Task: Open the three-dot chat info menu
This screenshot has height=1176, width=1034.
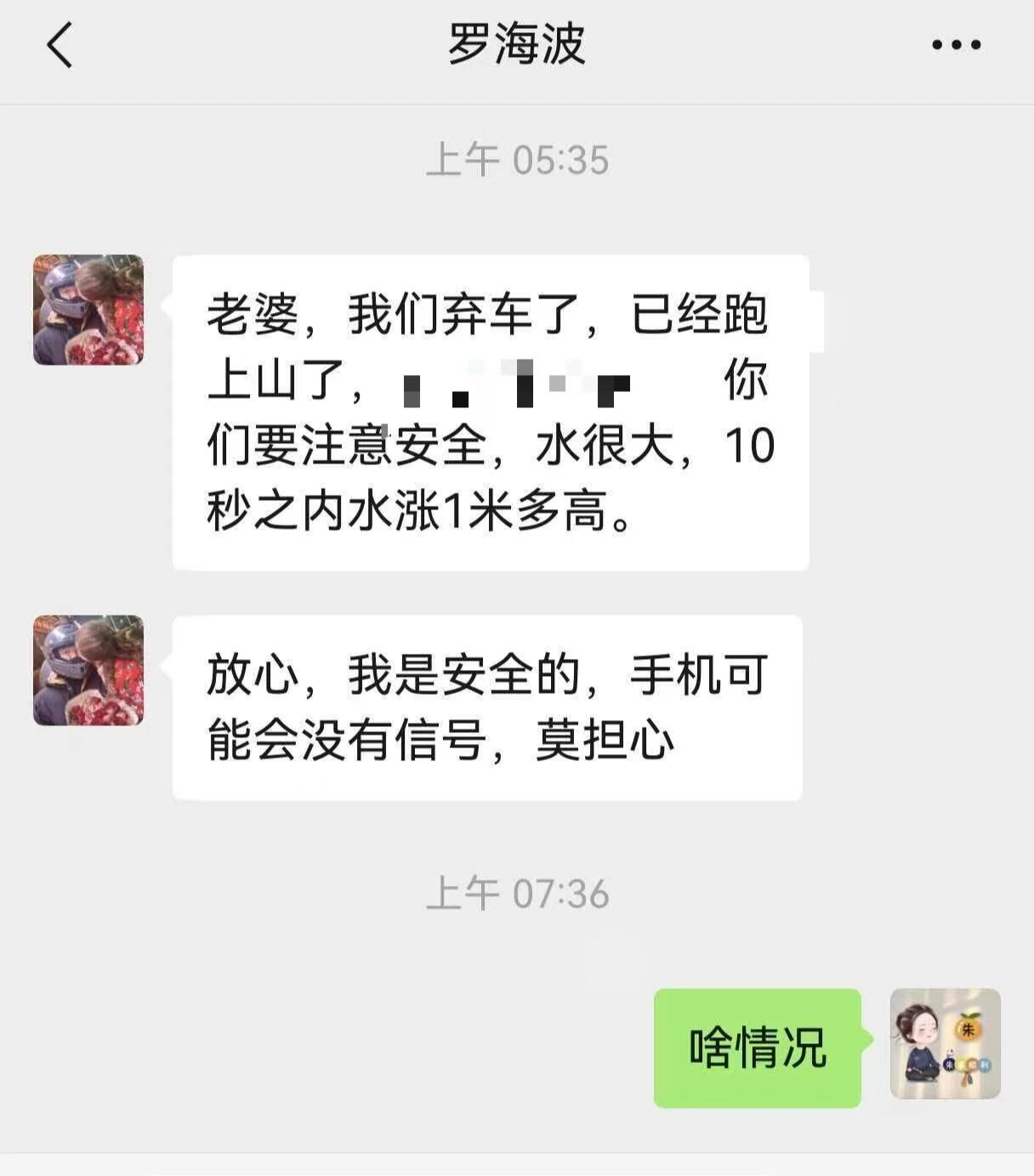Action: [x=956, y=44]
